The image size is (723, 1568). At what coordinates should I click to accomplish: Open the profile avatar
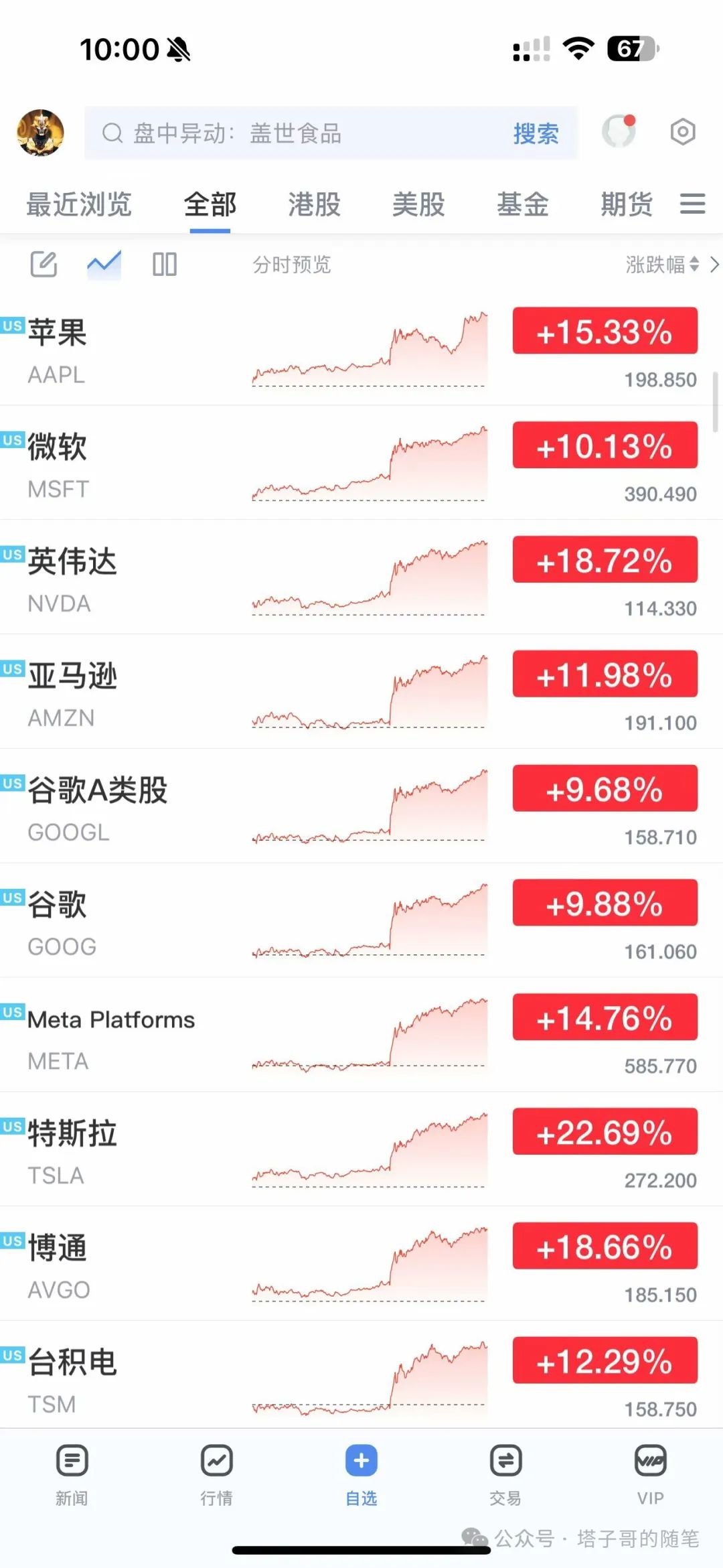click(40, 133)
